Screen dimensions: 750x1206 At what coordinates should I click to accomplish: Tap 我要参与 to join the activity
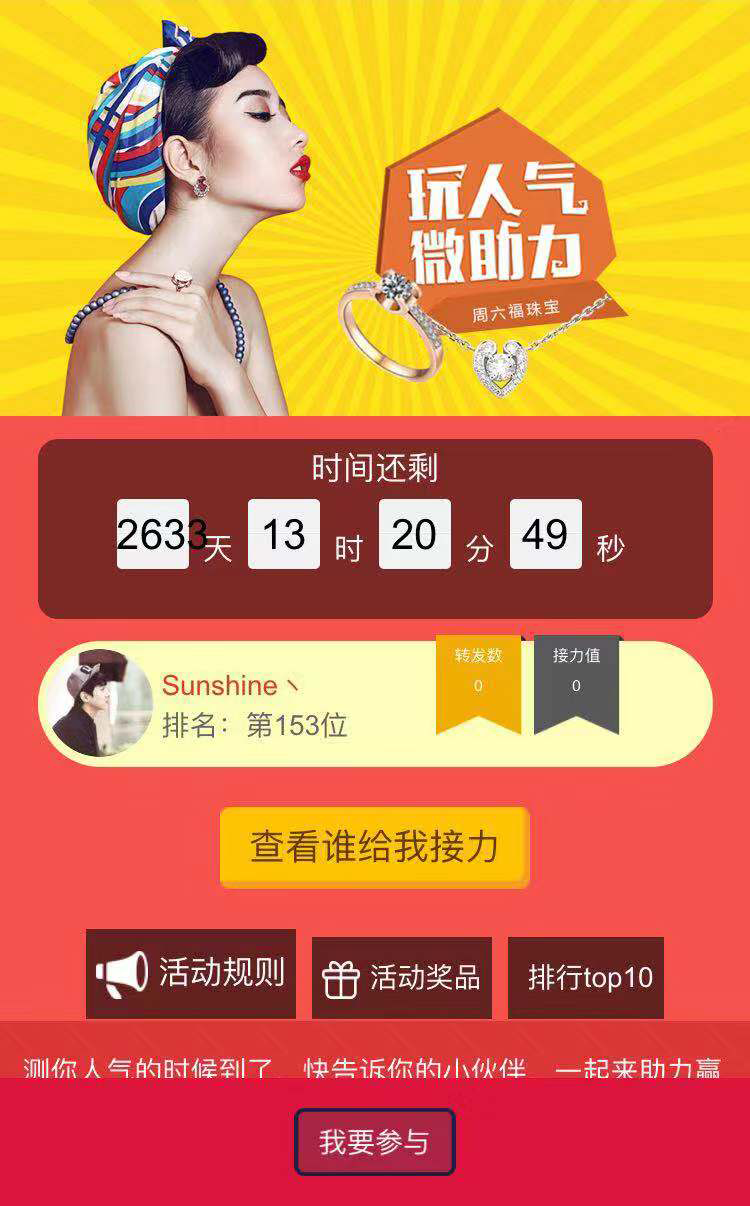[374, 1142]
